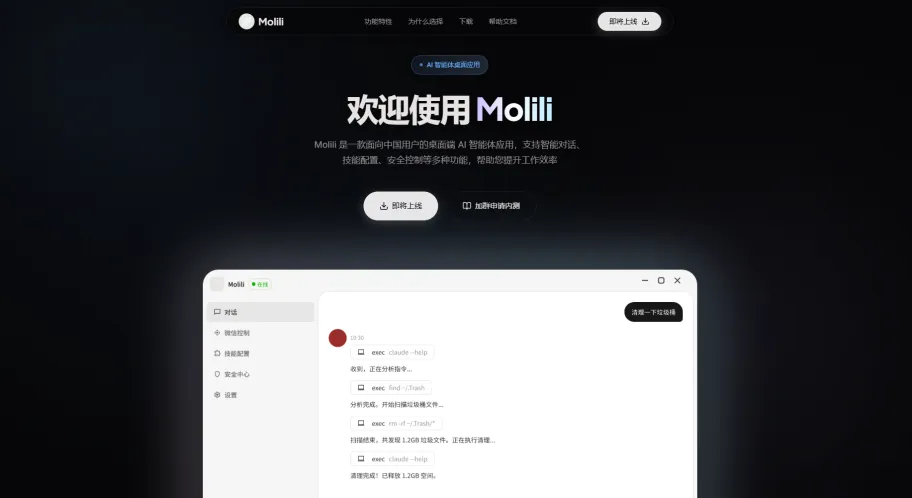
Task: Select 下载 in the top navigation
Action: coord(466,22)
